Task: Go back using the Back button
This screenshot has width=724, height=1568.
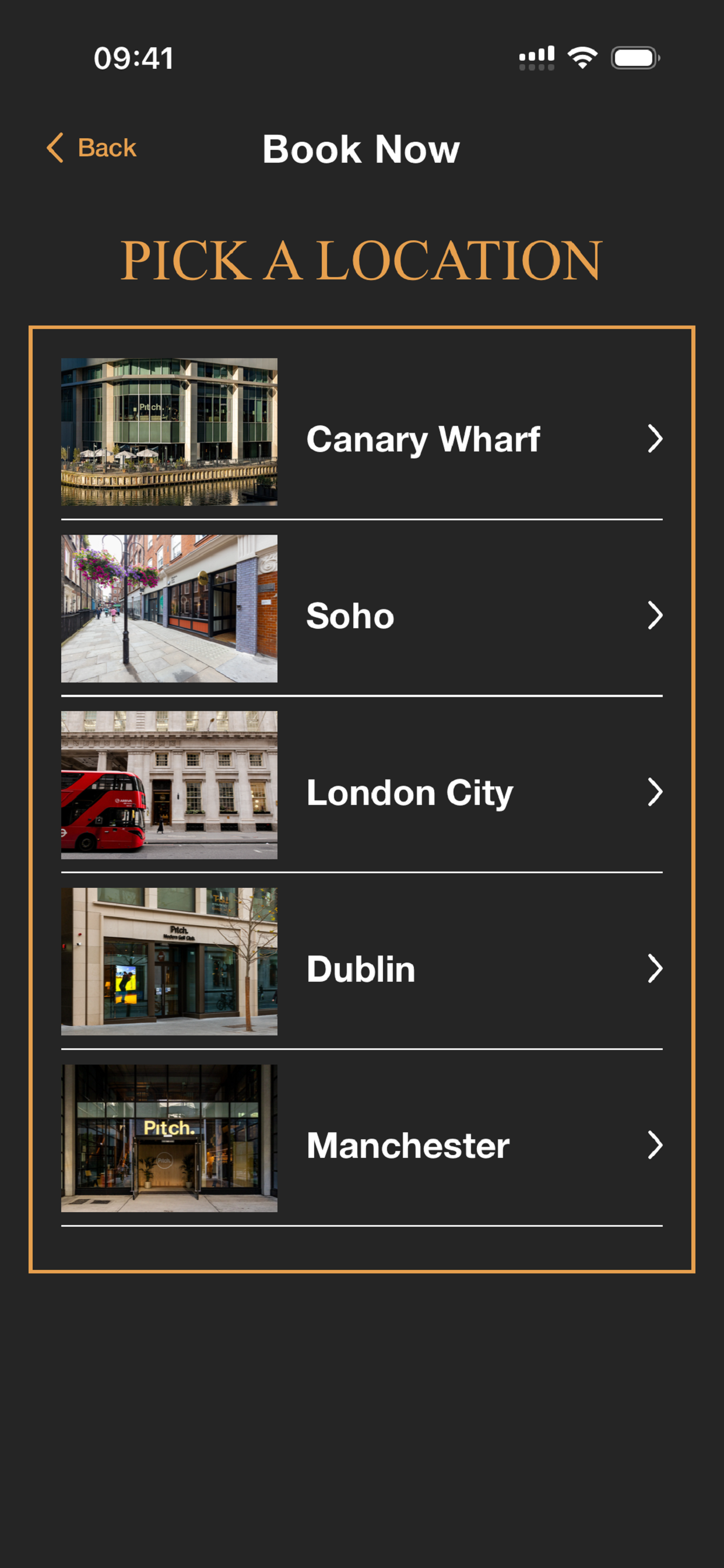Action: (92, 148)
